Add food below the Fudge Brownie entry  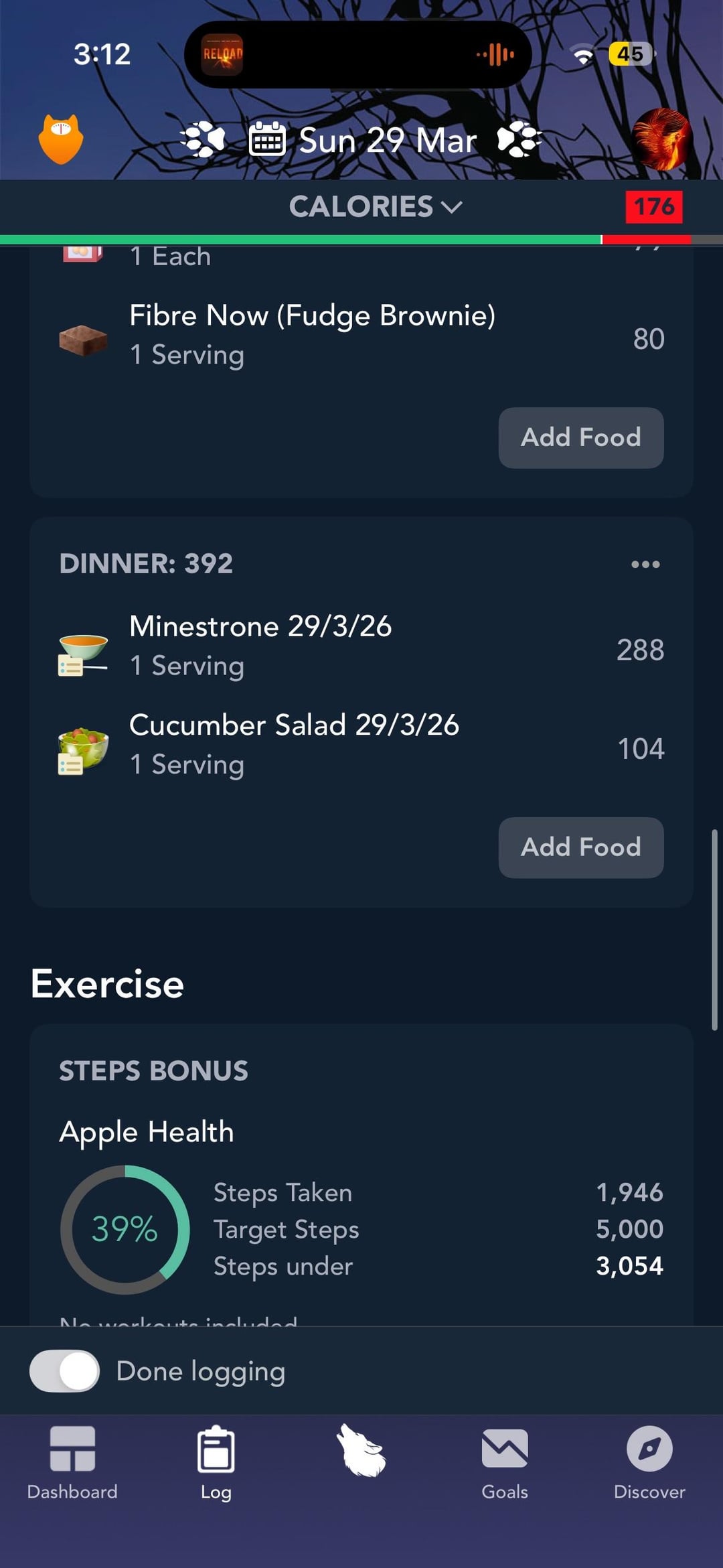tap(580, 438)
